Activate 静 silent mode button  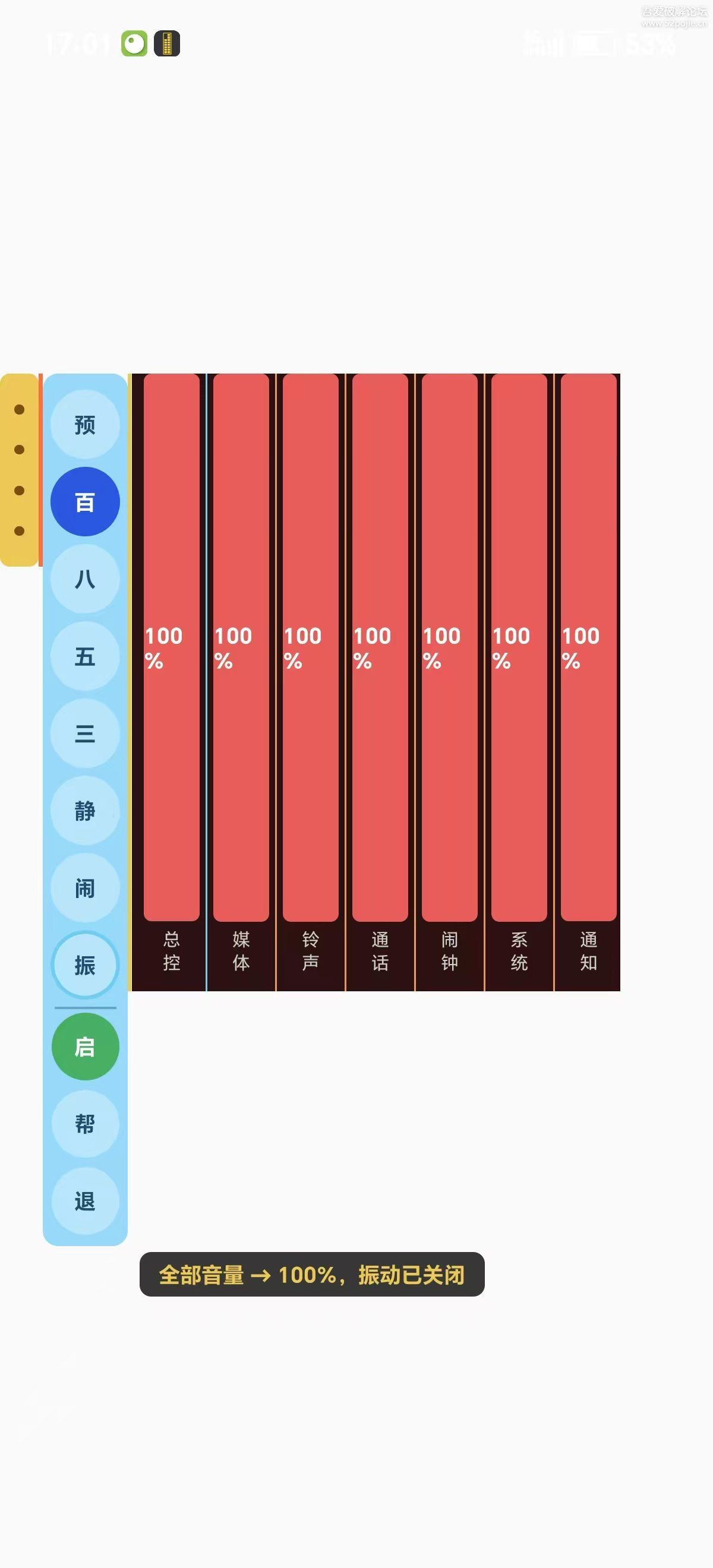pyautogui.click(x=84, y=811)
